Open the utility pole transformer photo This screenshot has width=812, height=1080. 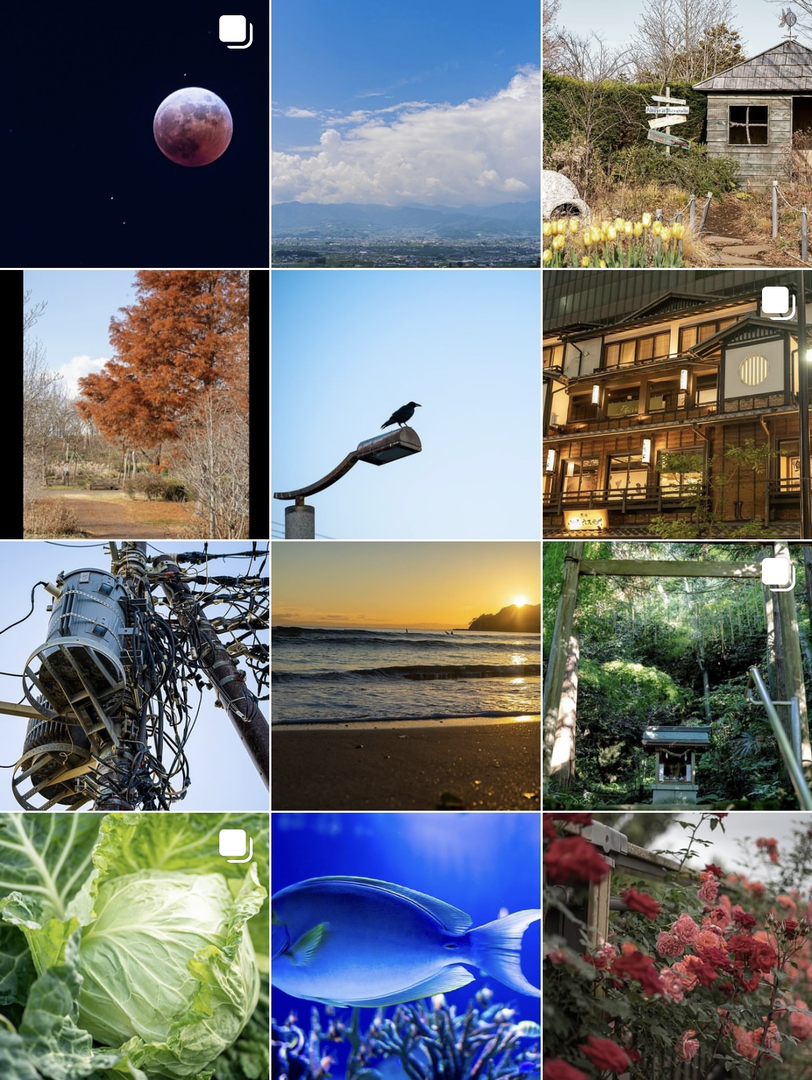134,676
